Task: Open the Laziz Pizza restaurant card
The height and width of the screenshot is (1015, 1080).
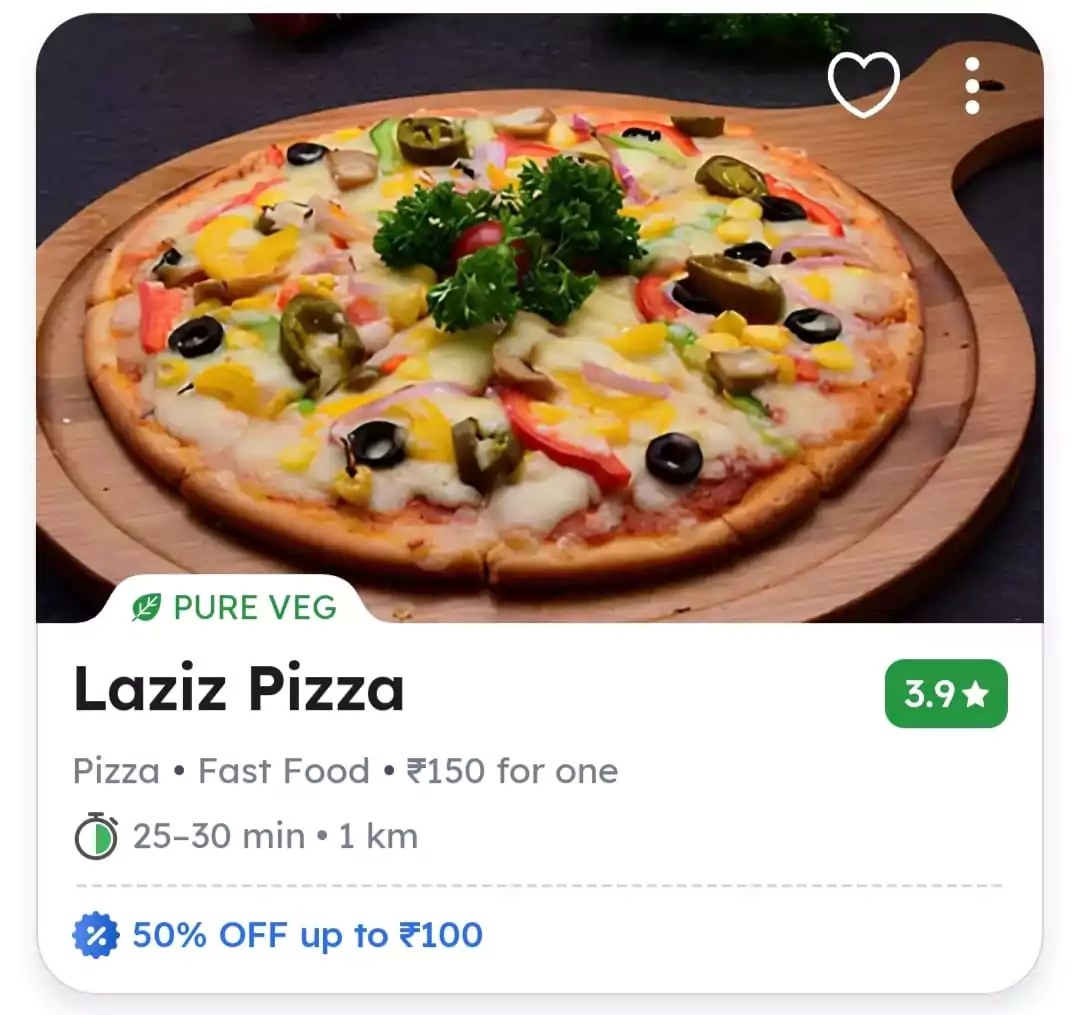Action: click(240, 690)
